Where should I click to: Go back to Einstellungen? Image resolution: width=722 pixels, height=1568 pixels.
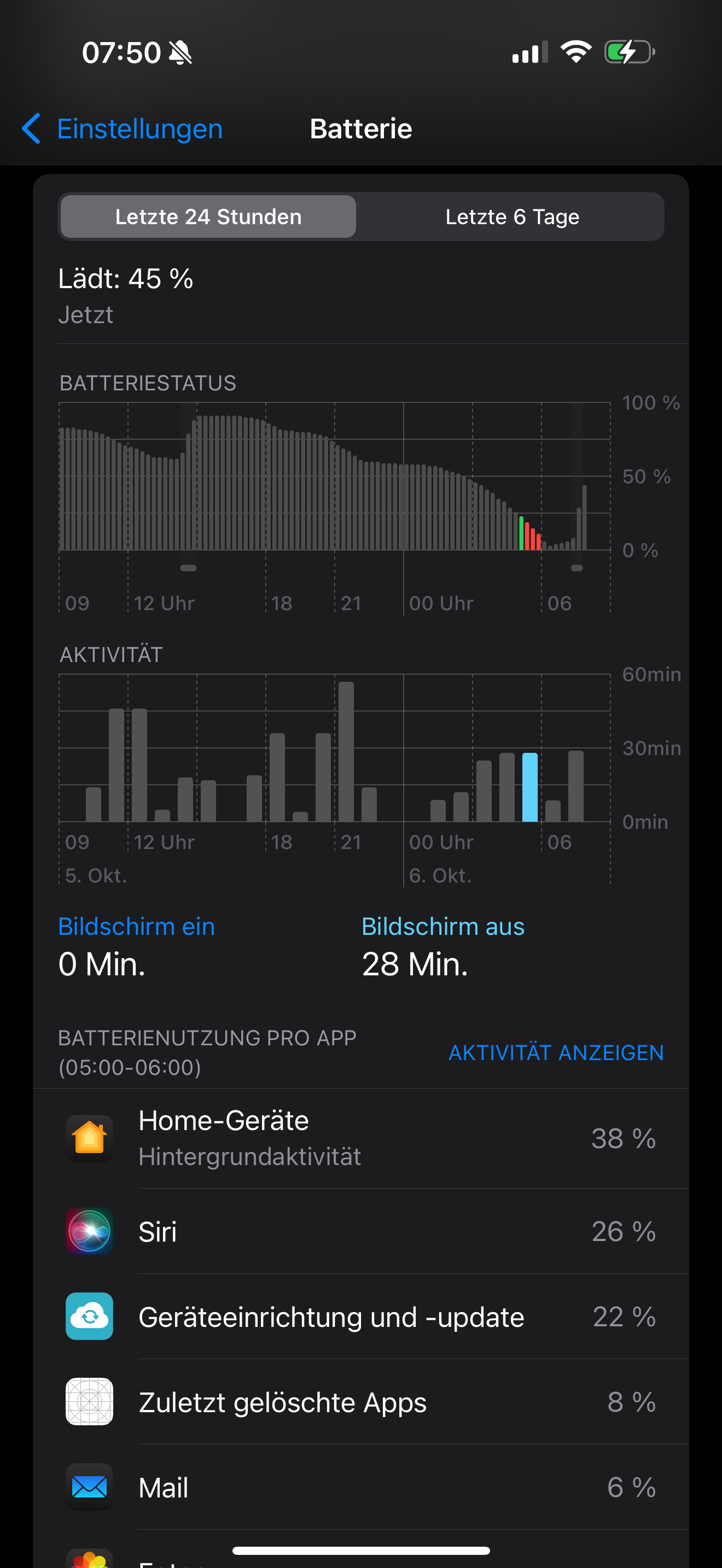coord(123,129)
